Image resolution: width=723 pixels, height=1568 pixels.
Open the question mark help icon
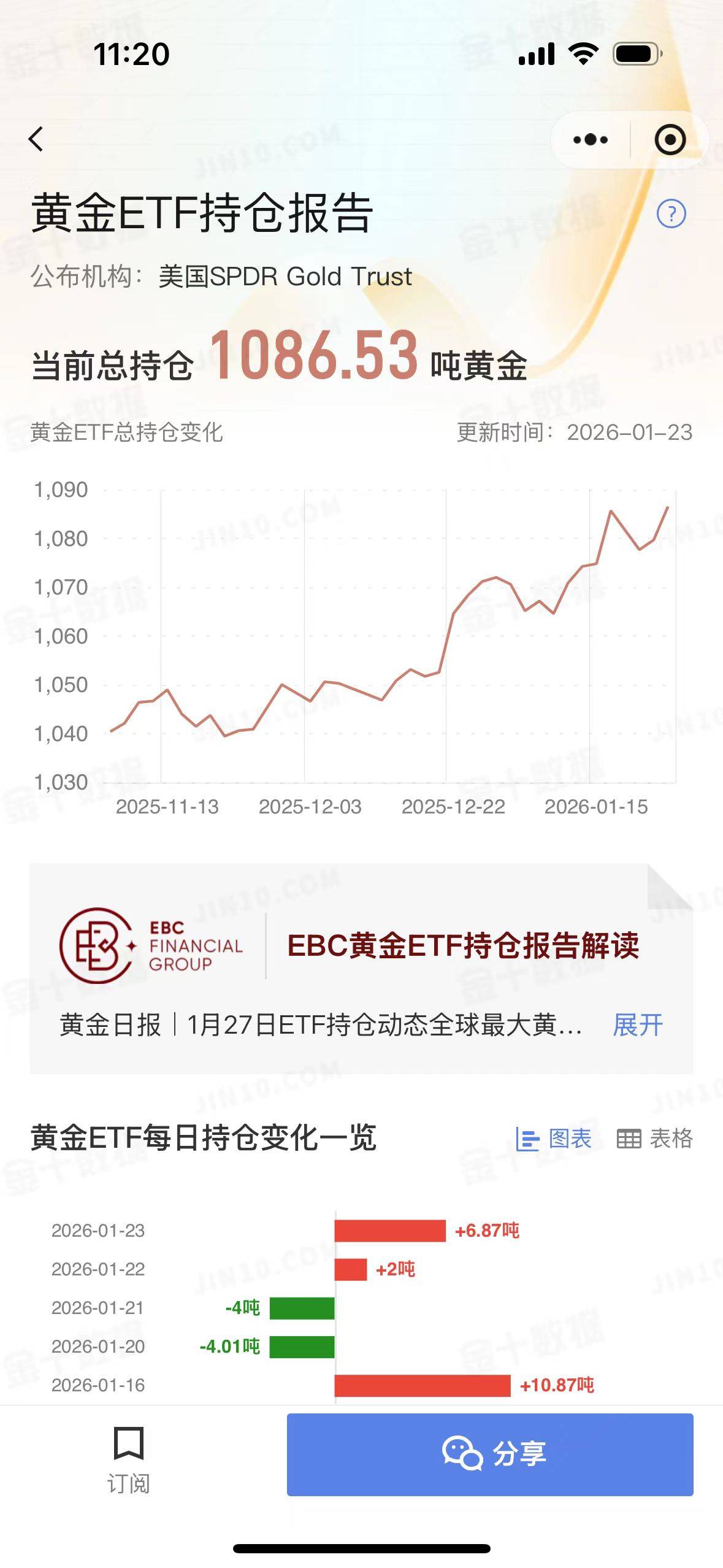coord(671,213)
